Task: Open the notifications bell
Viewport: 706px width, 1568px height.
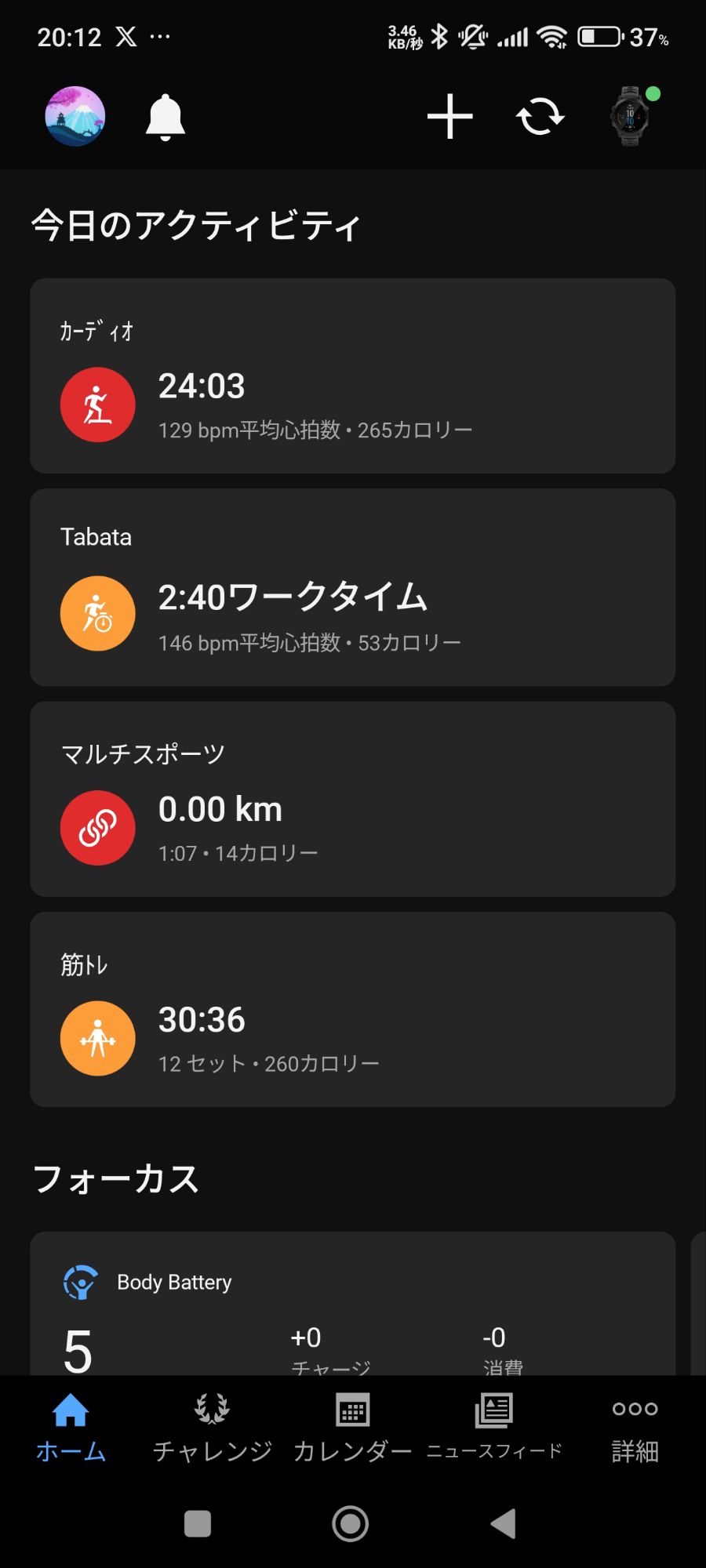Action: pos(166,117)
